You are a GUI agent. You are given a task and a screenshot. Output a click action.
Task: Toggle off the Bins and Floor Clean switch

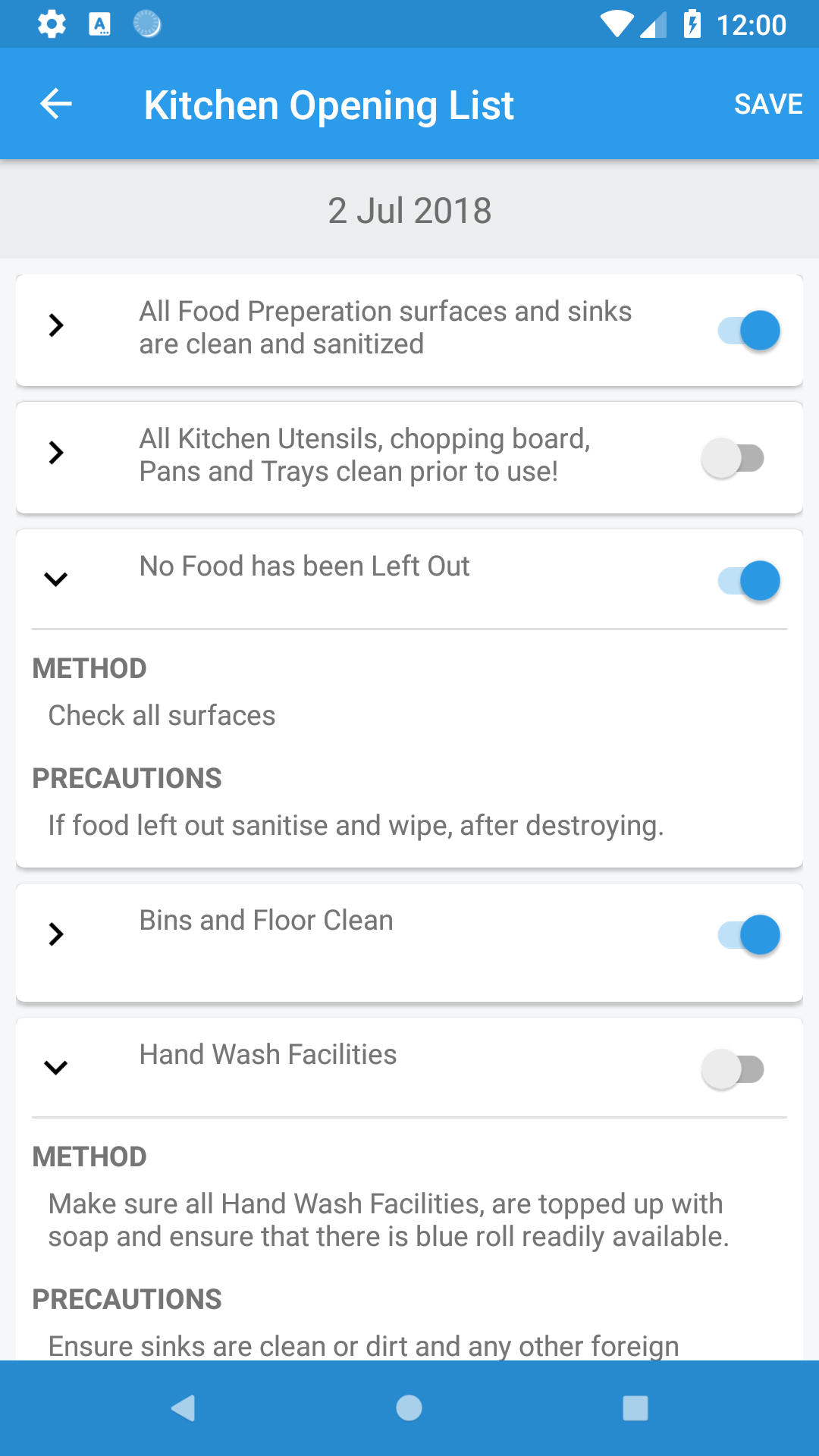(x=749, y=934)
